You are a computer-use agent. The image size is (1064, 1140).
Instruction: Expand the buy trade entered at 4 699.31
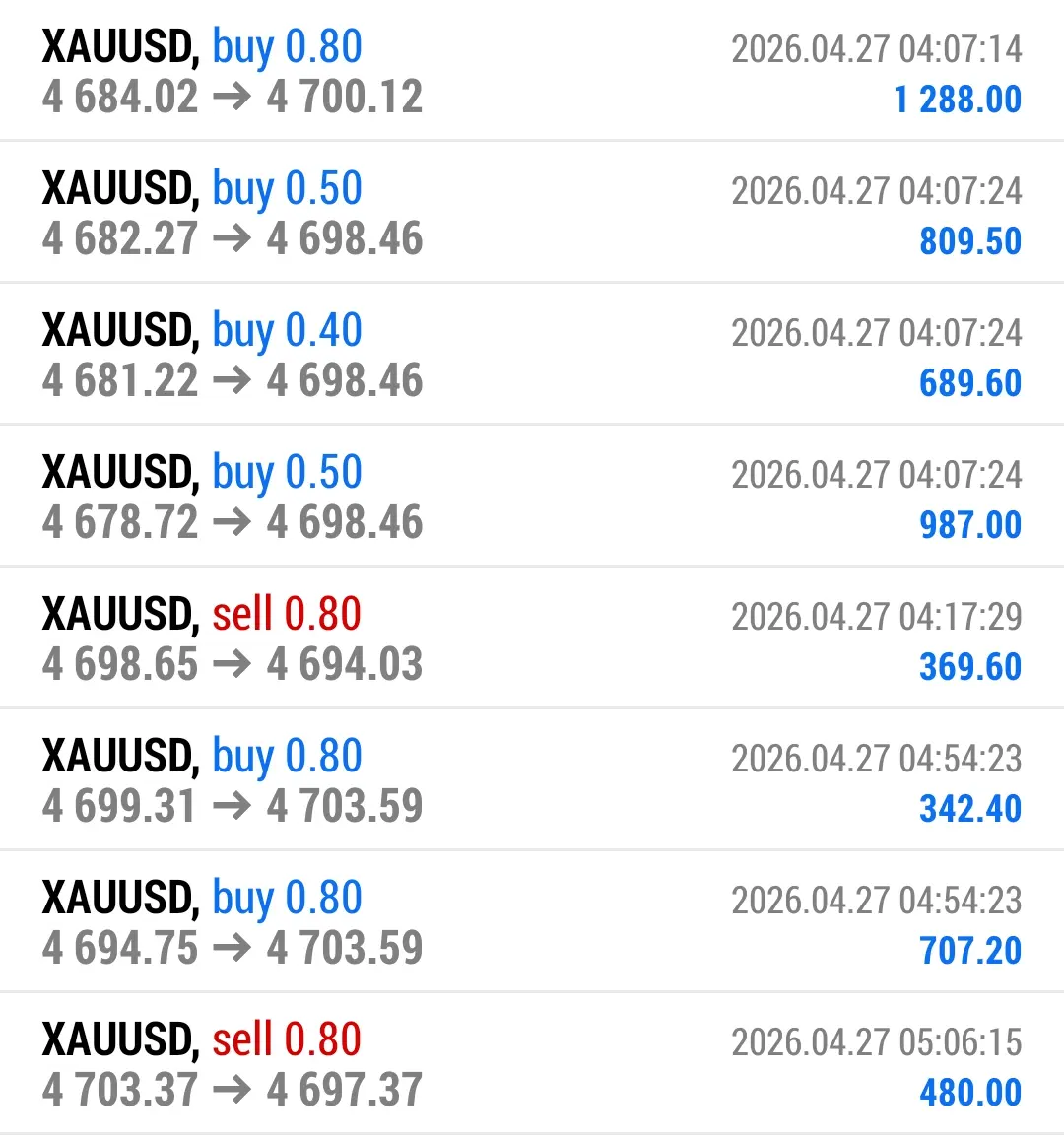pyautogui.click(x=532, y=781)
